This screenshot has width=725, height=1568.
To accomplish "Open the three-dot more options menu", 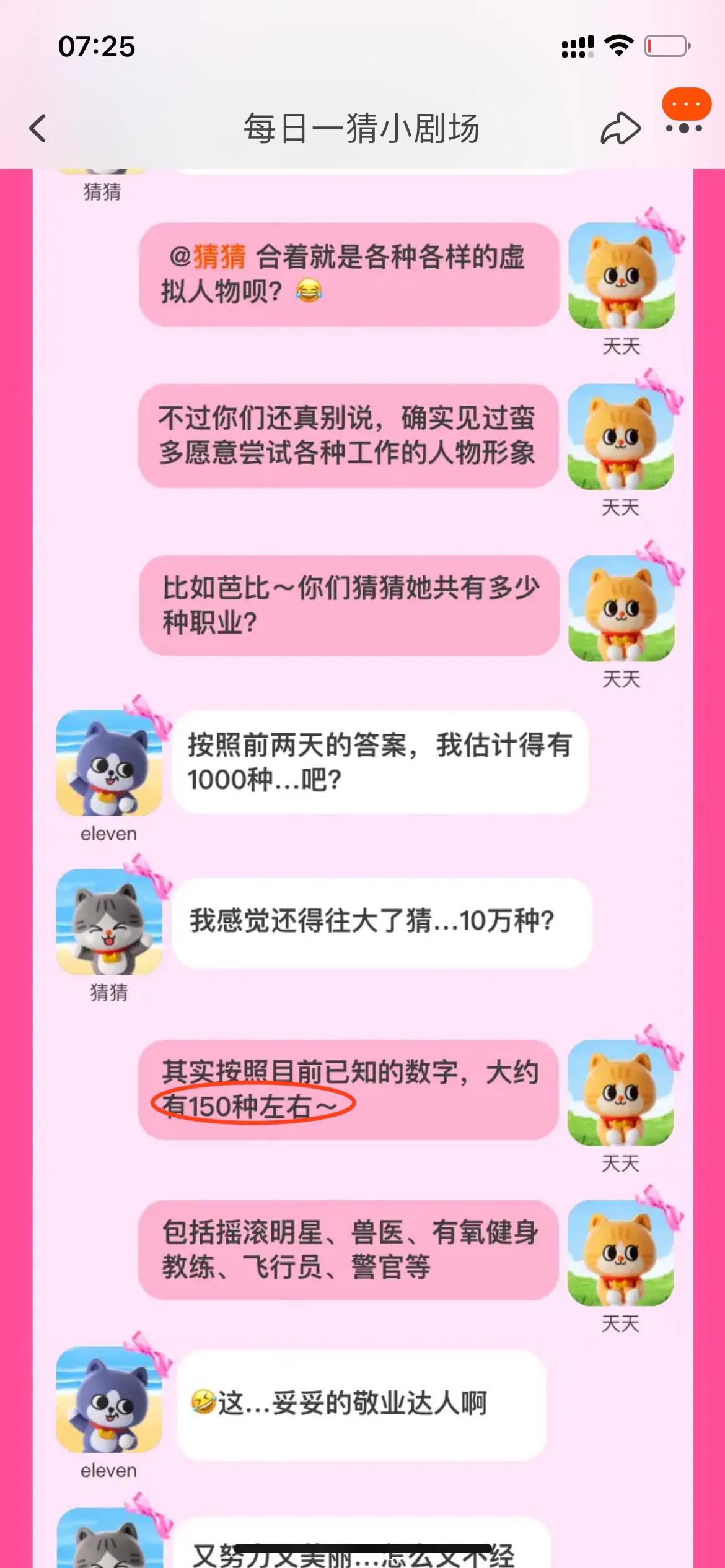I will (x=684, y=128).
